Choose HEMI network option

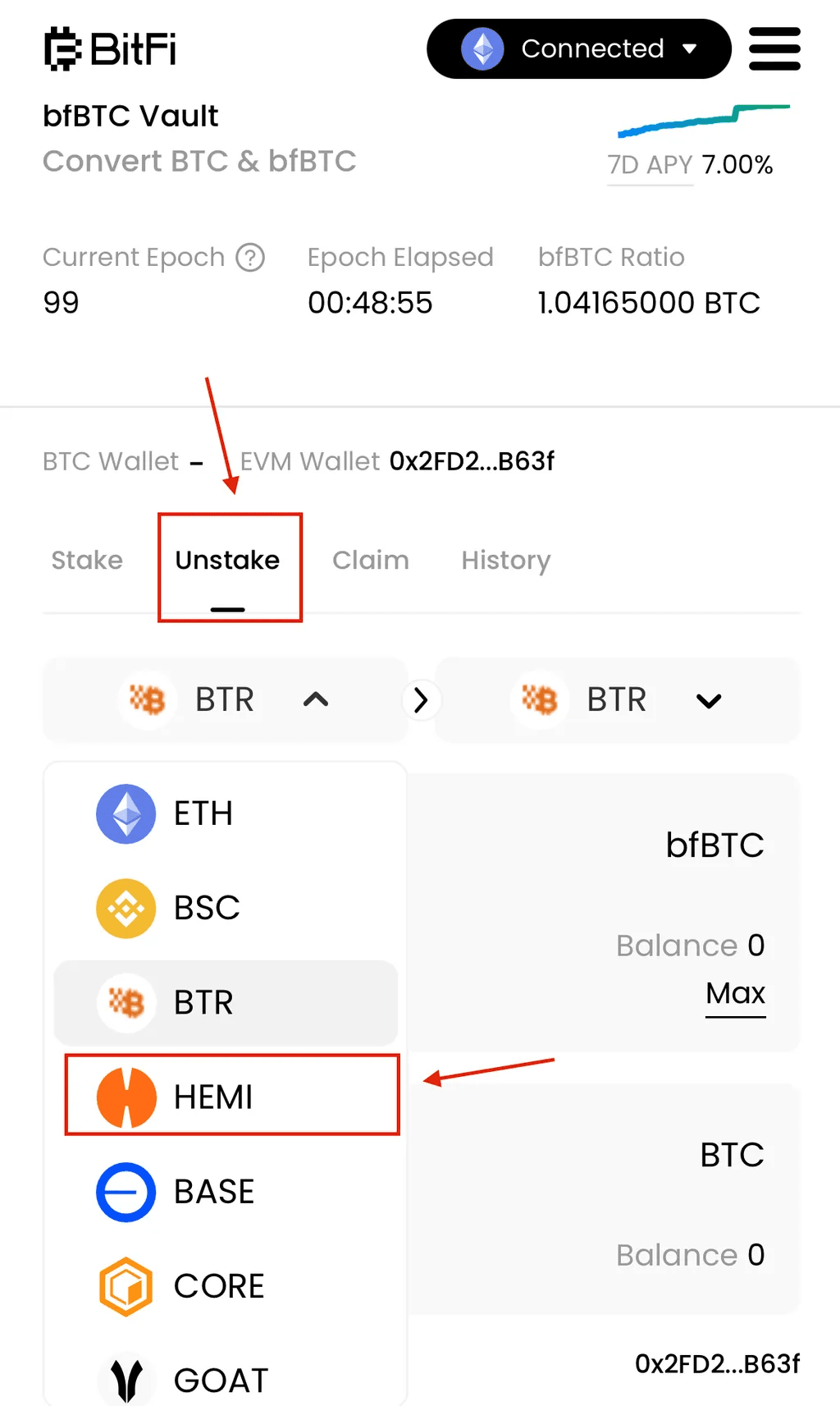tap(232, 1097)
